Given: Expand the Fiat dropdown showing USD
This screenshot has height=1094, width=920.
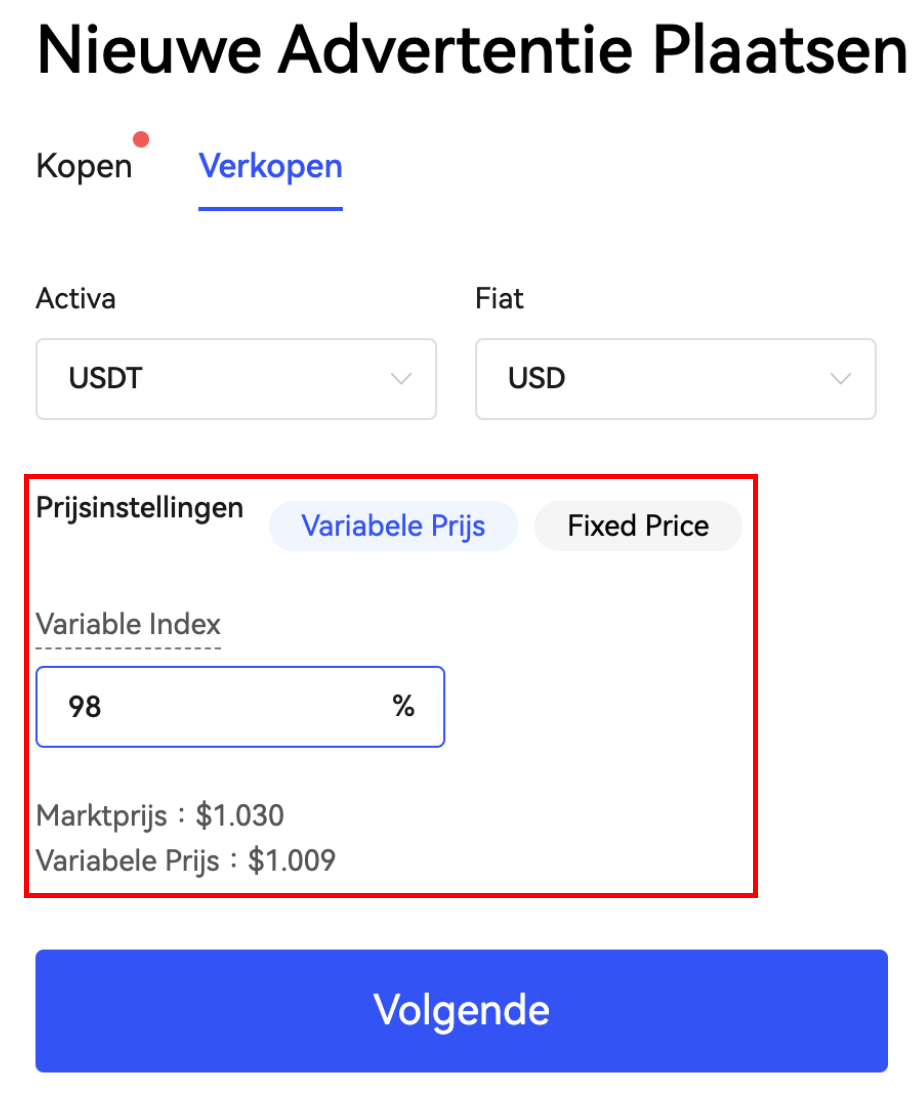Looking at the screenshot, I should (x=676, y=379).
